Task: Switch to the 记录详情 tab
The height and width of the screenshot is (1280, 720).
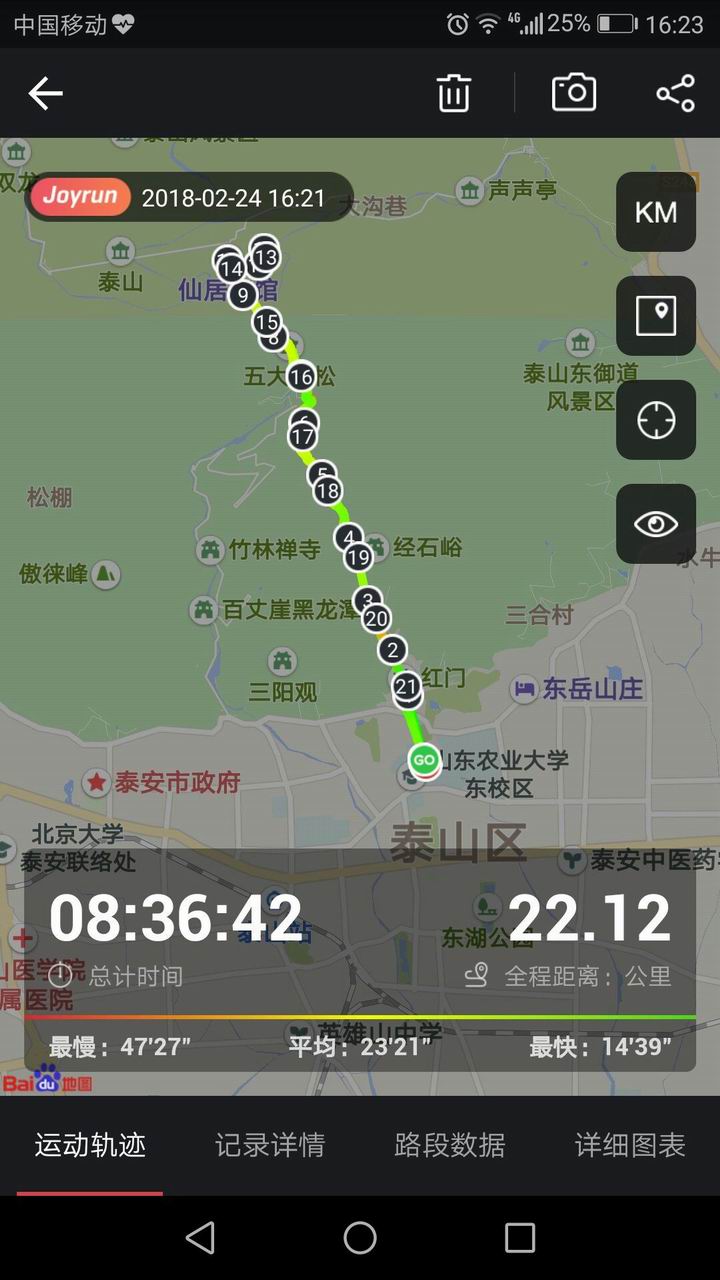Action: click(x=270, y=1146)
